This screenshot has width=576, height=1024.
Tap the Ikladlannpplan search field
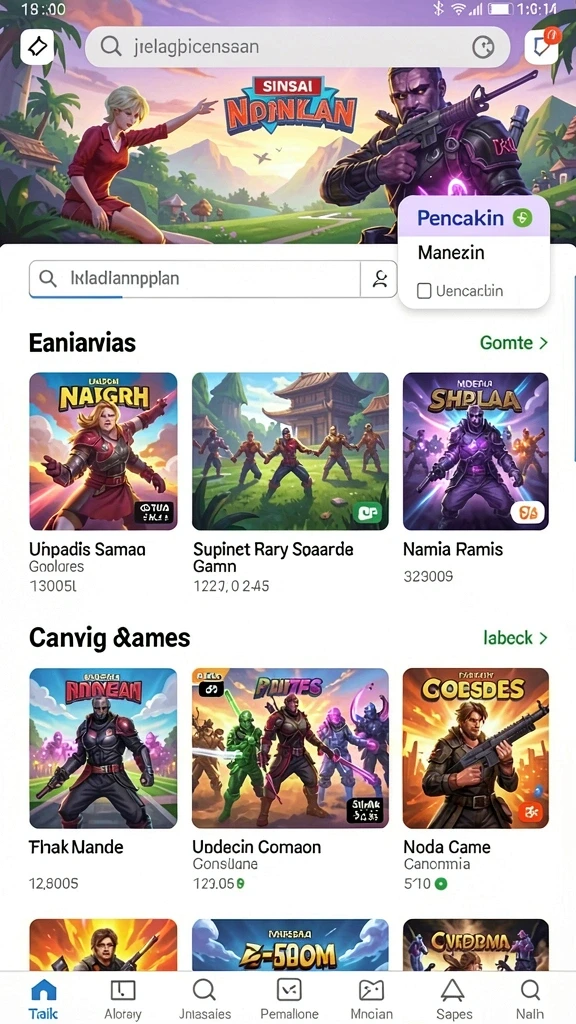tap(195, 279)
